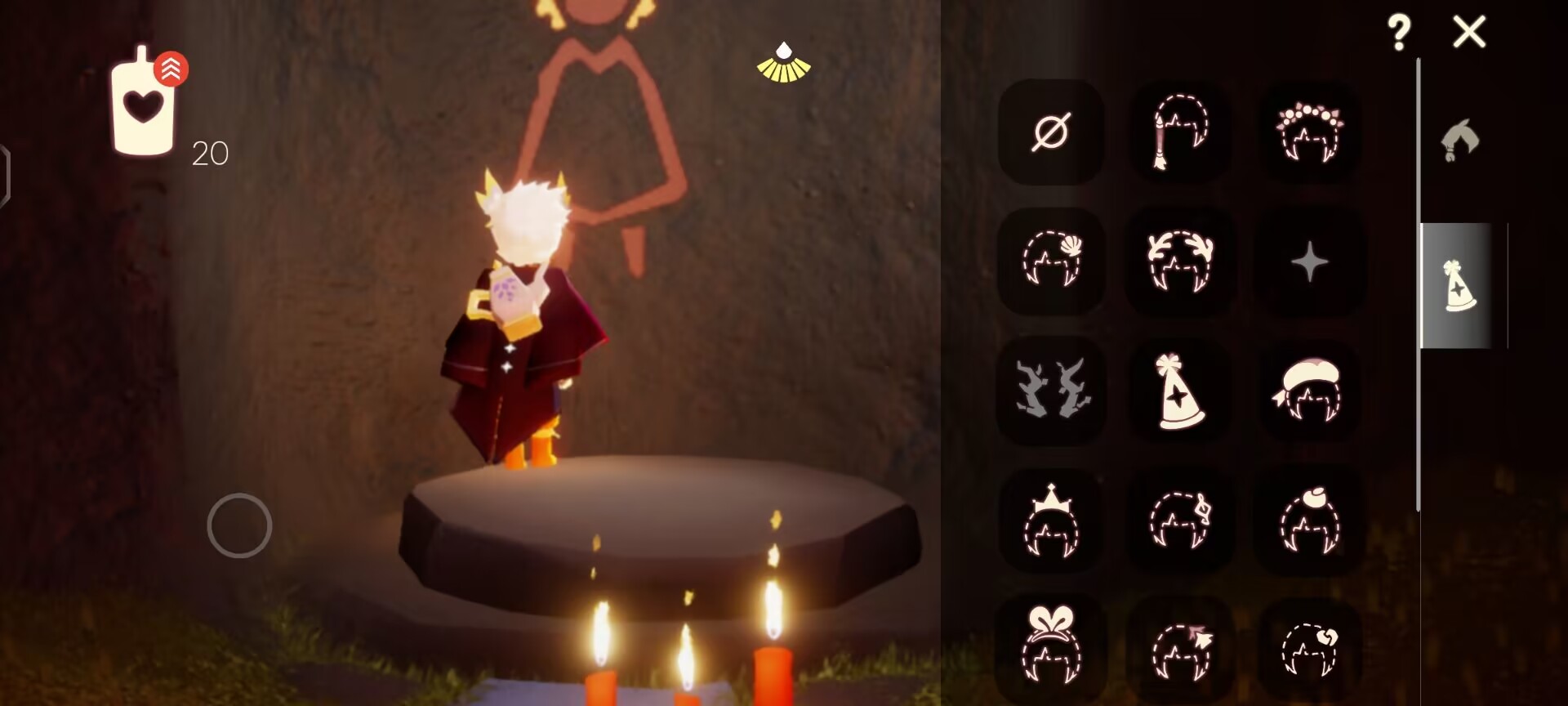Choose the crown head accessory
The image size is (1568, 706).
[x=1051, y=521]
